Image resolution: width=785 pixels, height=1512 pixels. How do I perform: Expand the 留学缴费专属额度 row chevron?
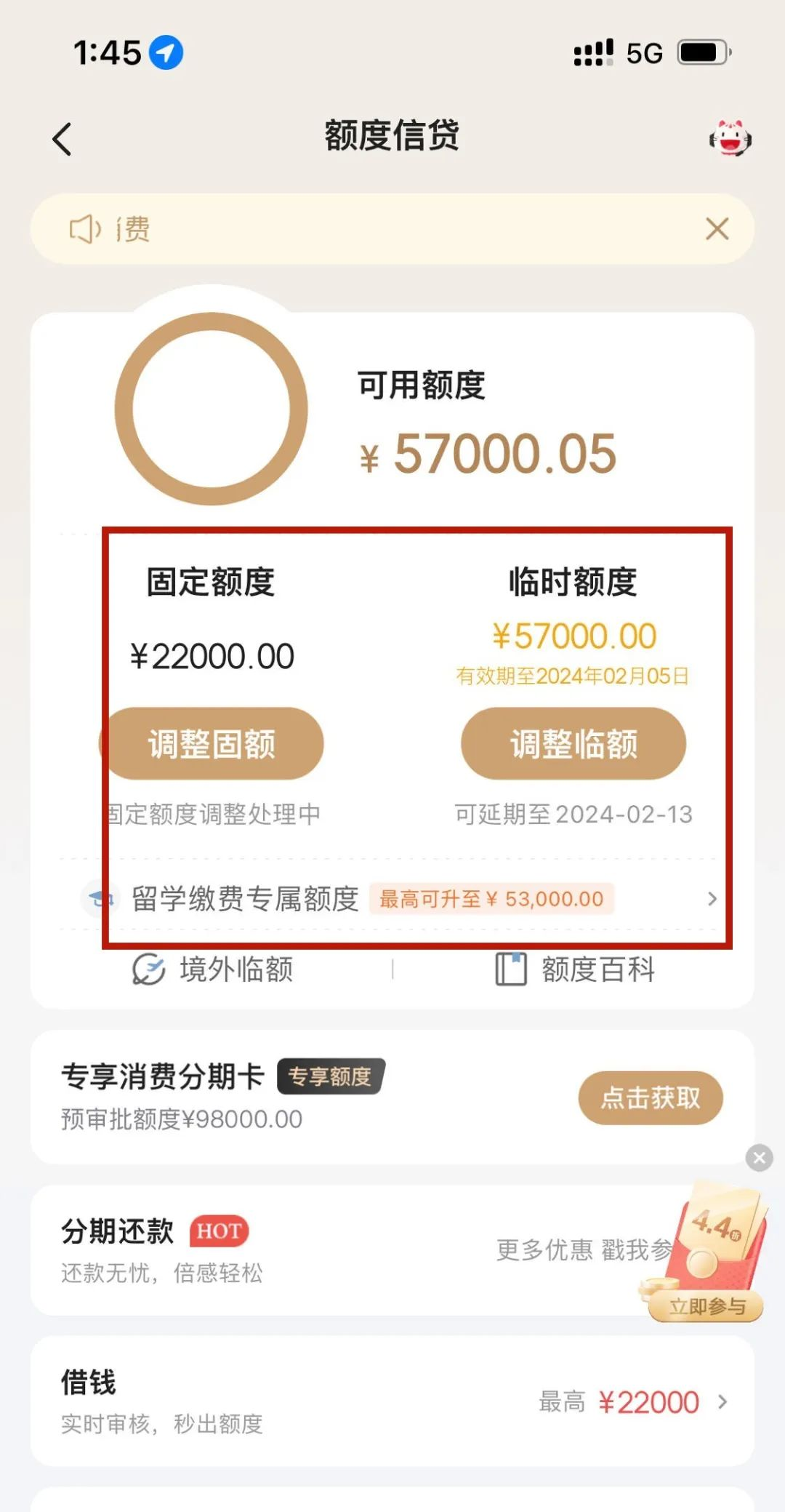point(711,899)
